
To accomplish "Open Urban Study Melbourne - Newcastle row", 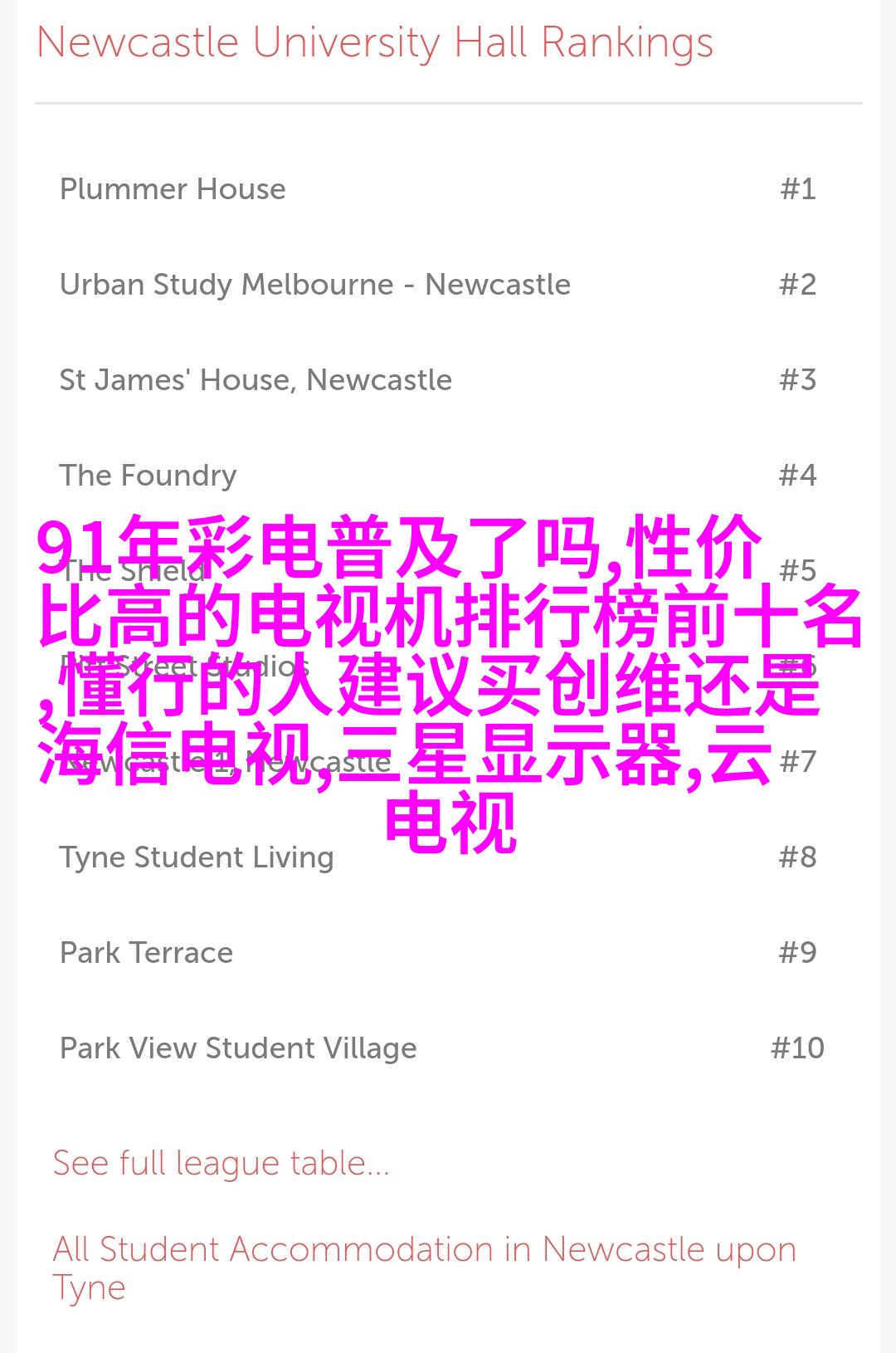I will (x=315, y=285).
